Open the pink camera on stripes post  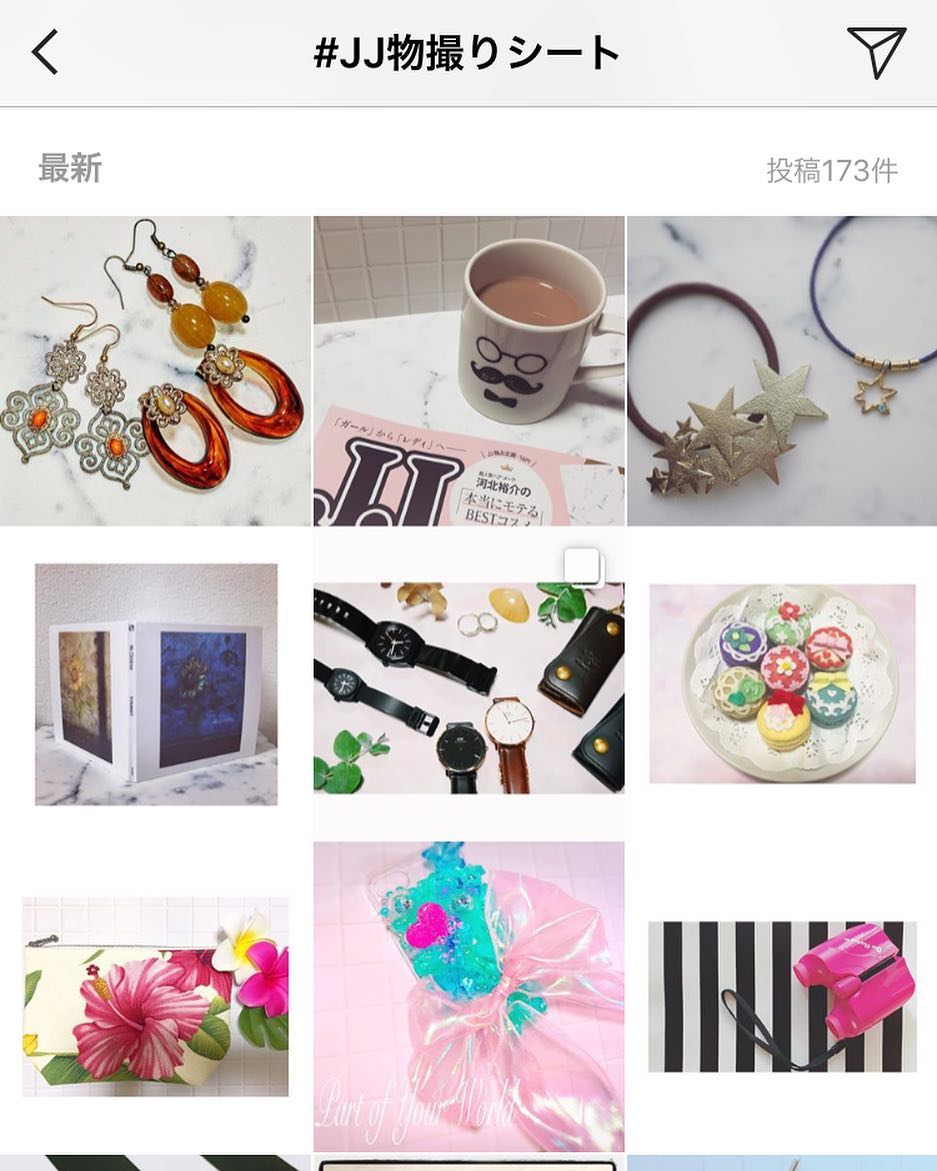coord(782,996)
